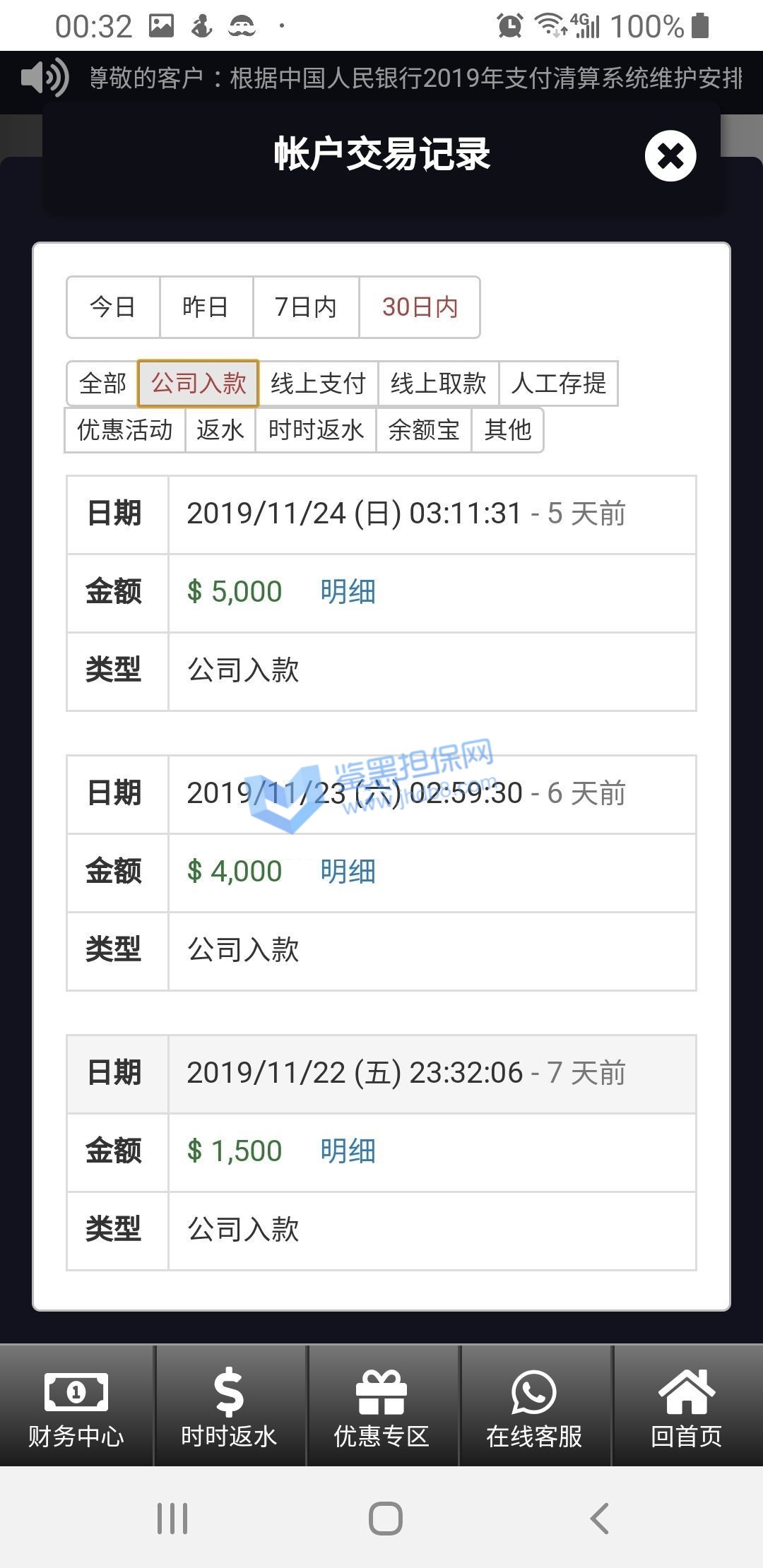This screenshot has height=1568, width=763.
Task: Show 人工存提 records
Action: (x=558, y=384)
